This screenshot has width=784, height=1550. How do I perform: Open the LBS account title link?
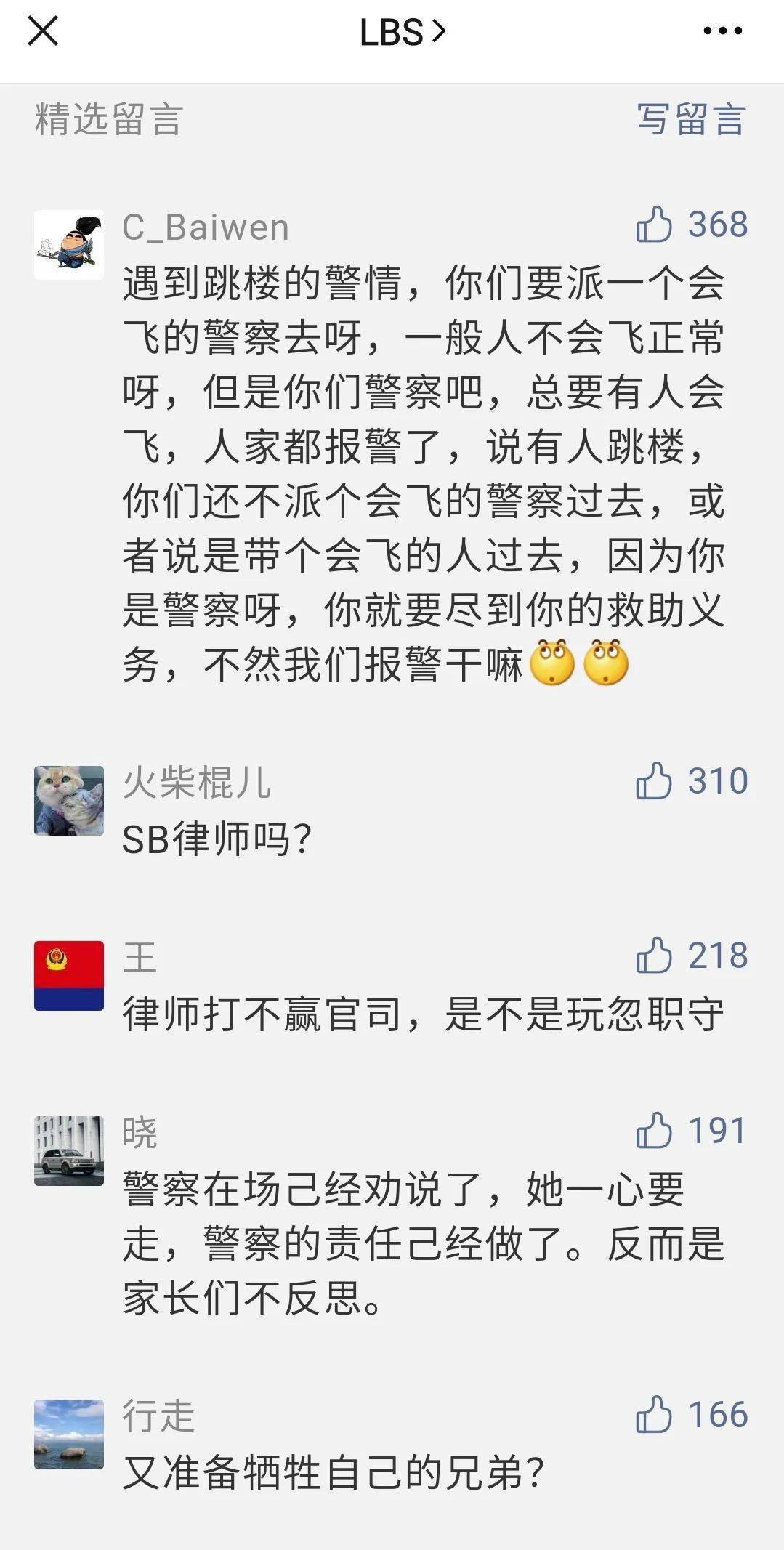[x=401, y=33]
